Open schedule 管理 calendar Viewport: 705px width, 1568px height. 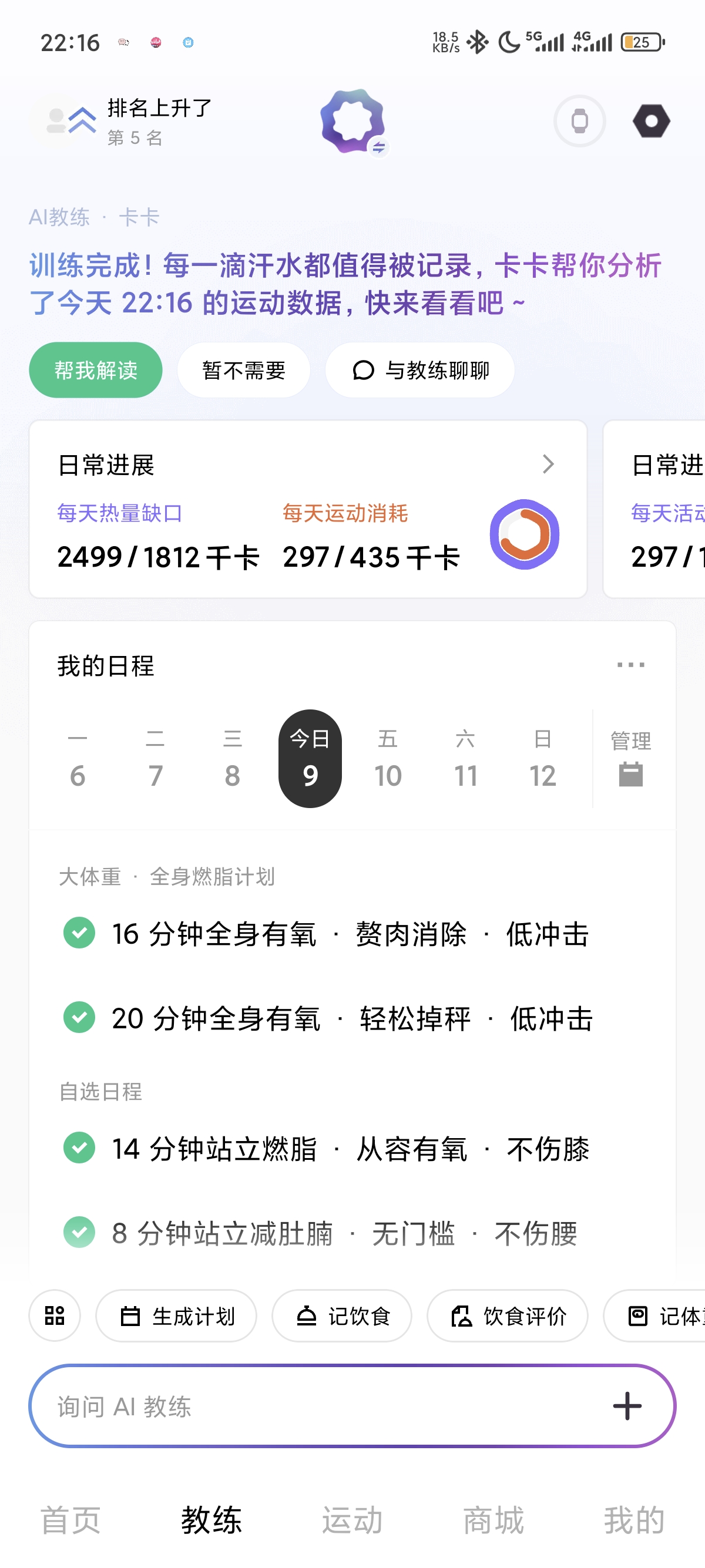pos(630,759)
